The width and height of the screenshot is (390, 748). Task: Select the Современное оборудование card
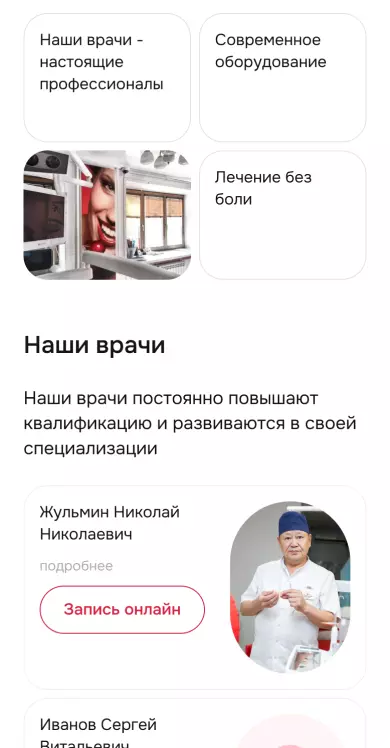pyautogui.click(x=283, y=78)
